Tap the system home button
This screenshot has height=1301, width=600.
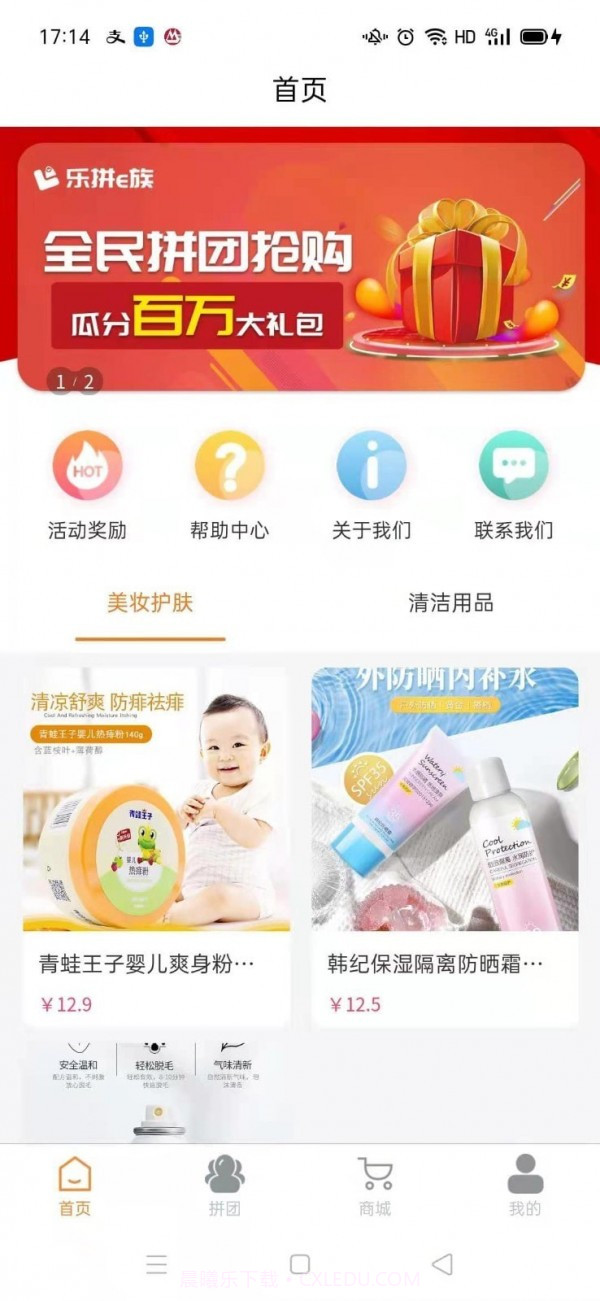[x=300, y=1264]
